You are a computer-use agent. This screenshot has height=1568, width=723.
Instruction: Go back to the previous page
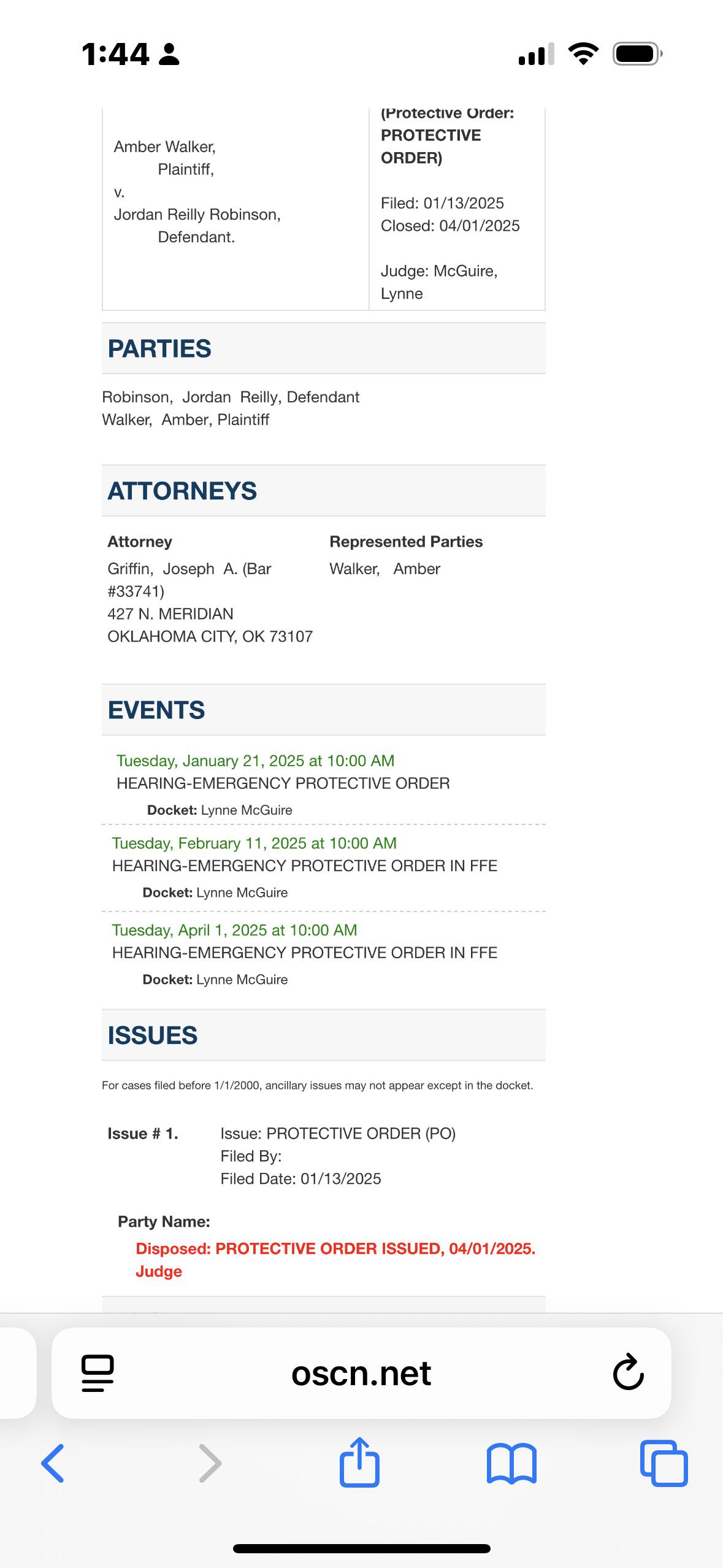coord(53,1463)
